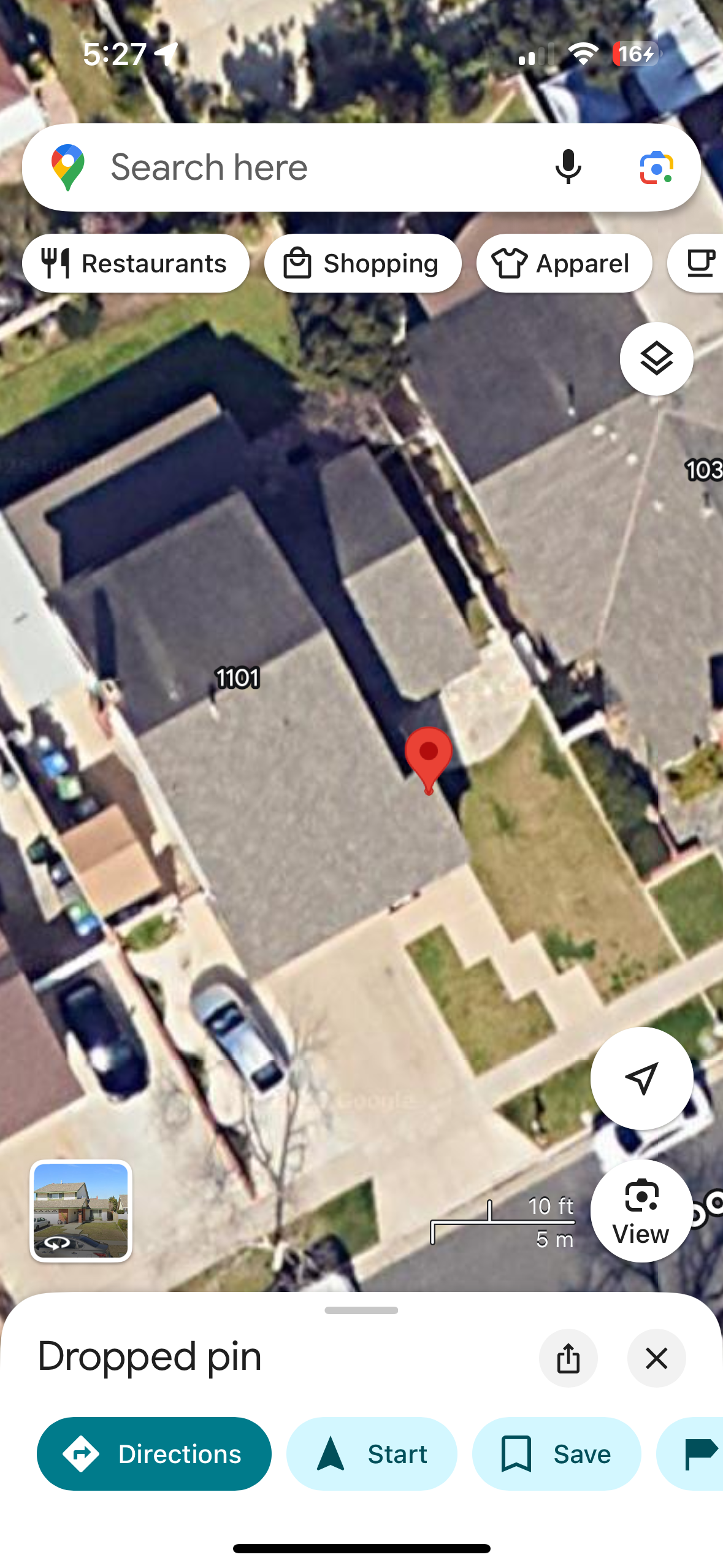Open the Street View thumbnail
This screenshot has width=723, height=1568.
point(81,1211)
